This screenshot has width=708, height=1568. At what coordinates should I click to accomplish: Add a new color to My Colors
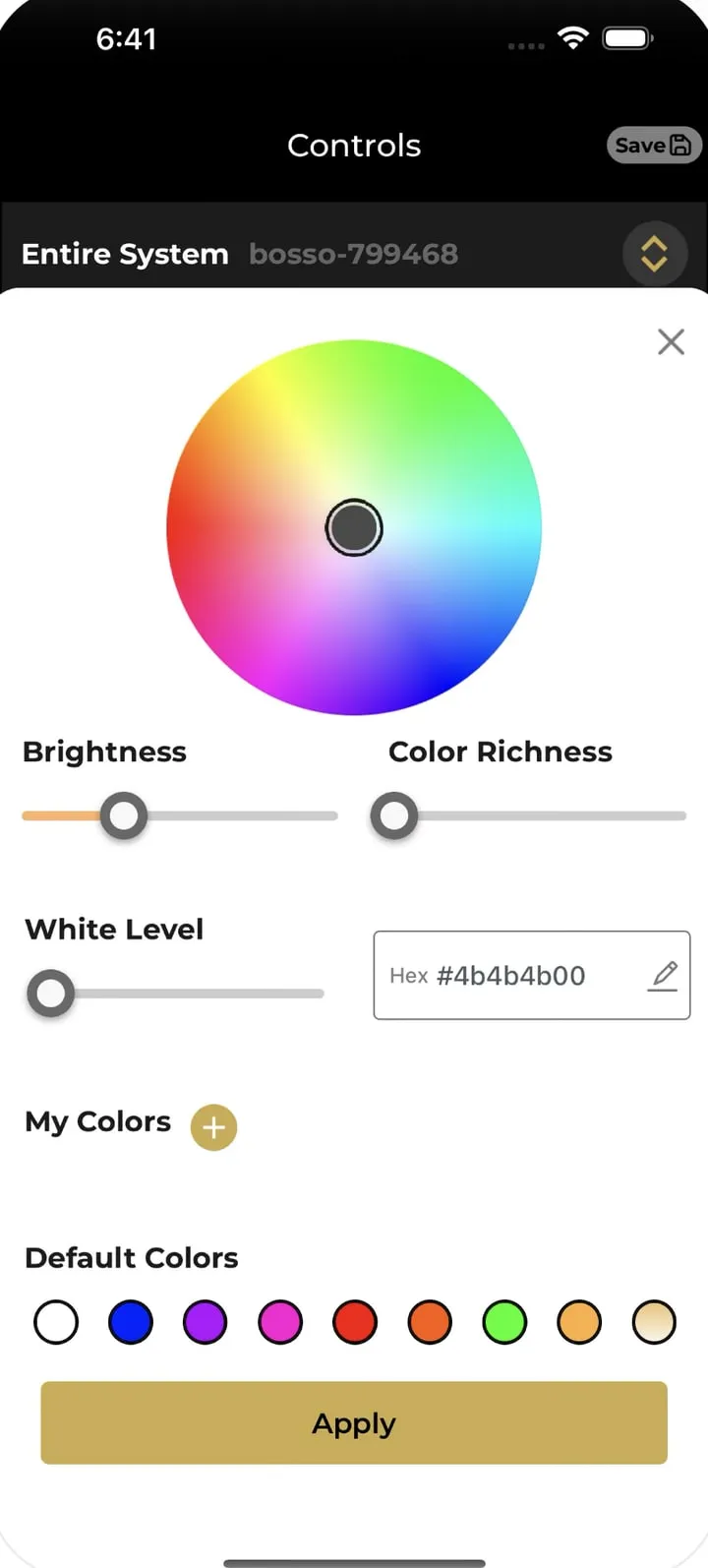[x=213, y=1127]
